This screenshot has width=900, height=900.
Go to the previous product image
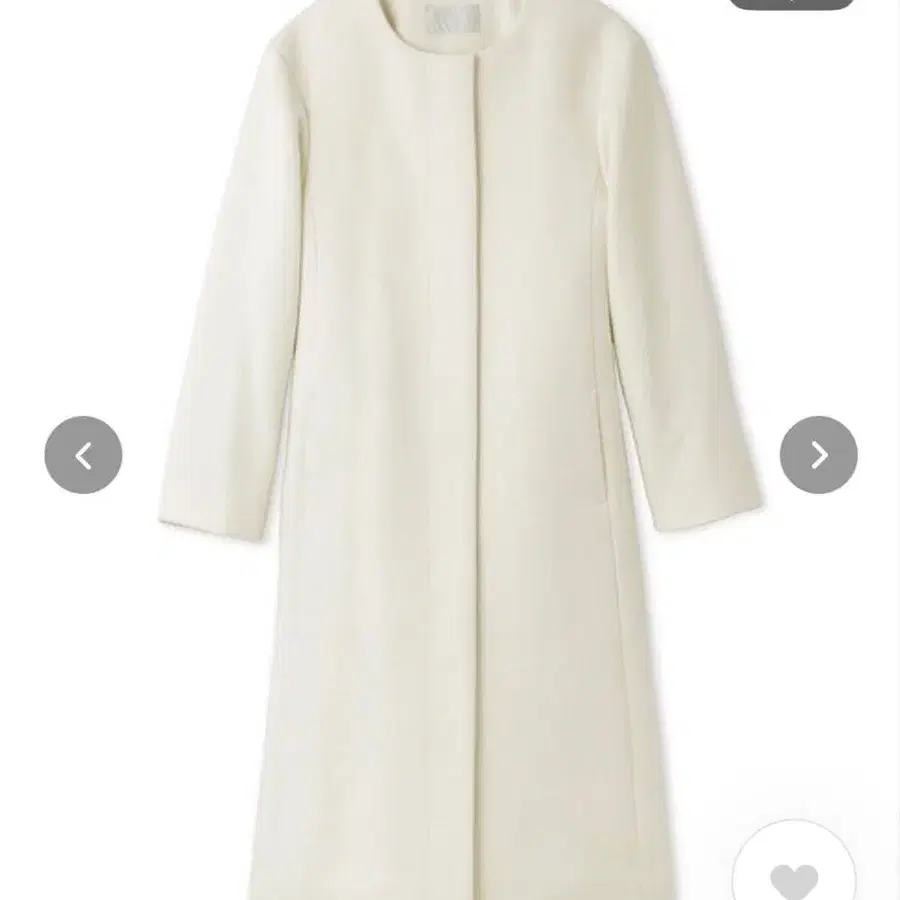click(x=83, y=455)
